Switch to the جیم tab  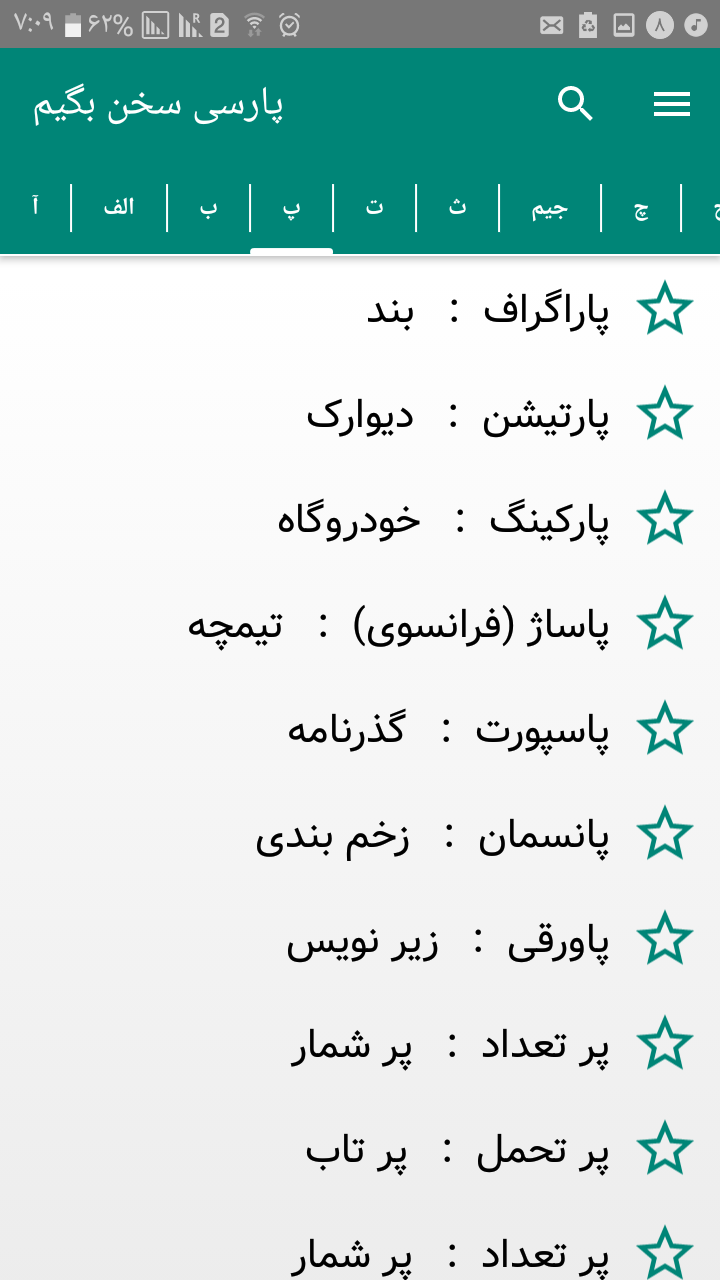click(548, 207)
